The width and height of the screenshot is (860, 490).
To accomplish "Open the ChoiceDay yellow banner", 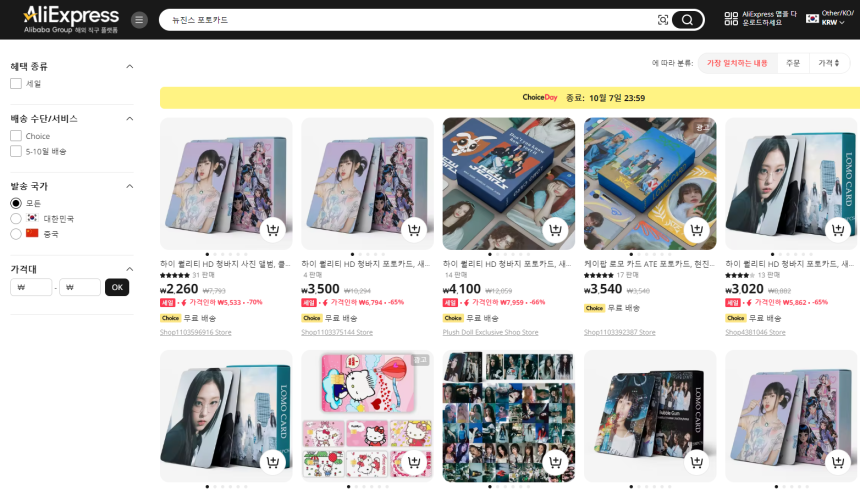I will pos(510,98).
